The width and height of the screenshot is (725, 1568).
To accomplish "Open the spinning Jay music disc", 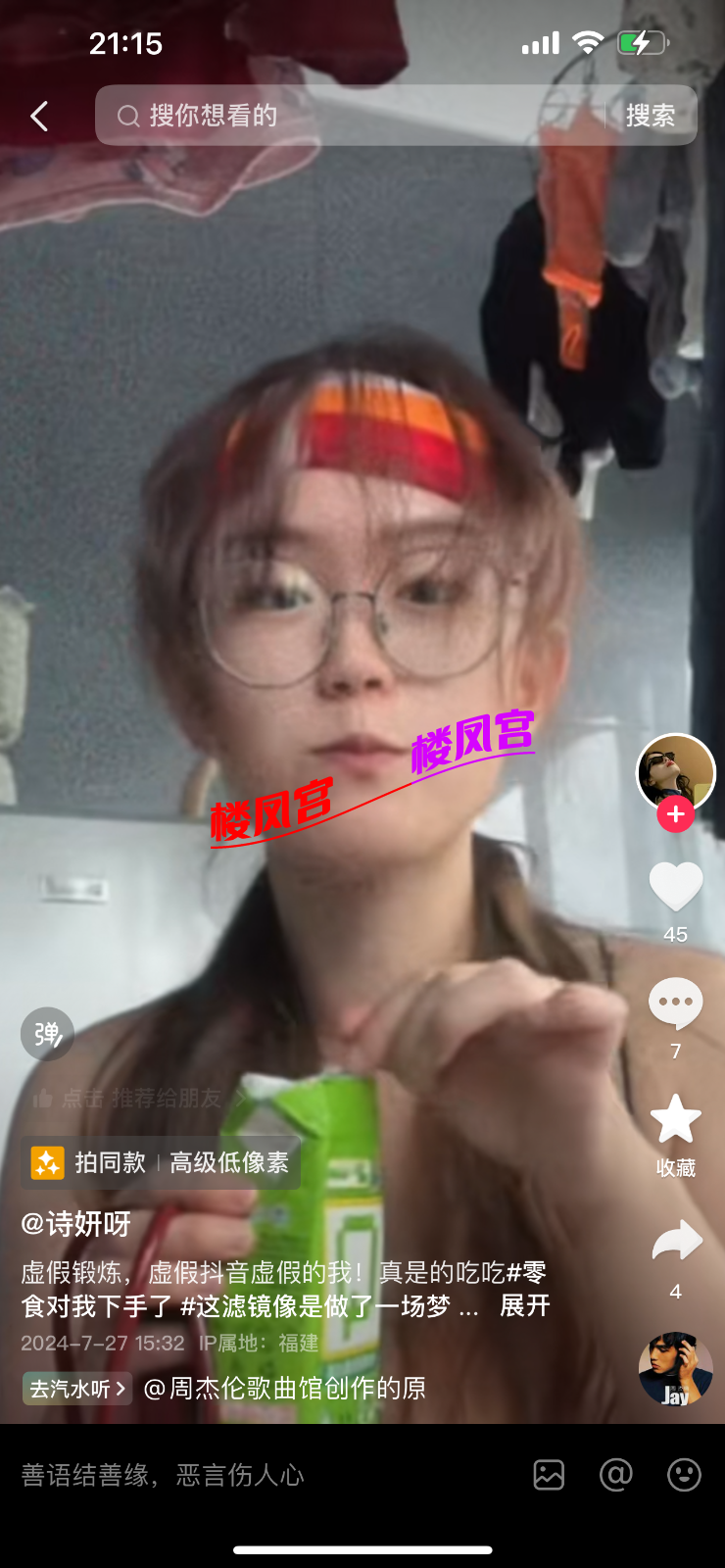I will point(675,1369).
